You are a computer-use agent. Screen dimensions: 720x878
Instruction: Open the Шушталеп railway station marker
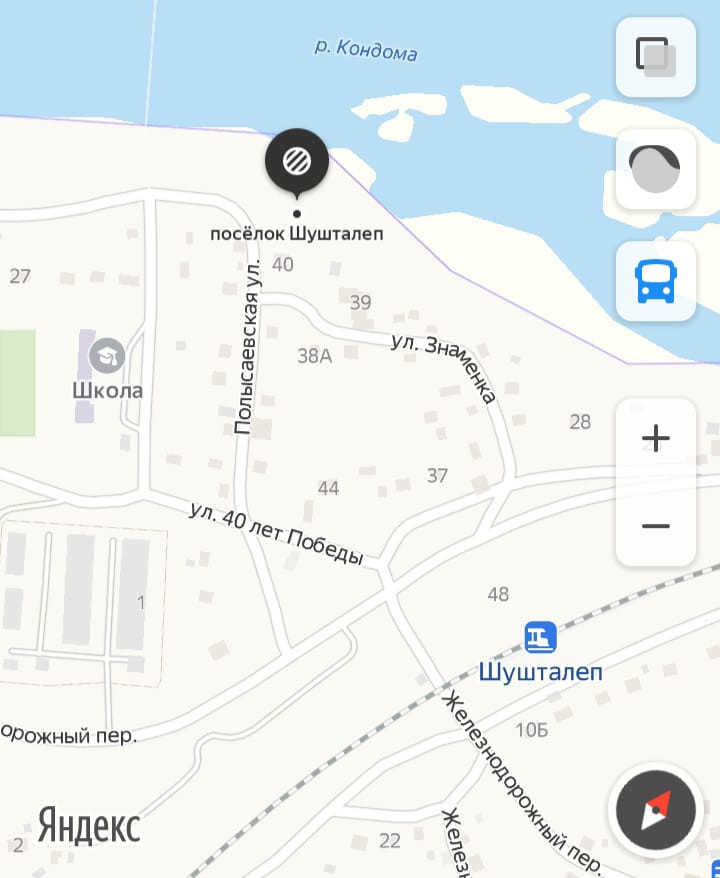tap(540, 636)
